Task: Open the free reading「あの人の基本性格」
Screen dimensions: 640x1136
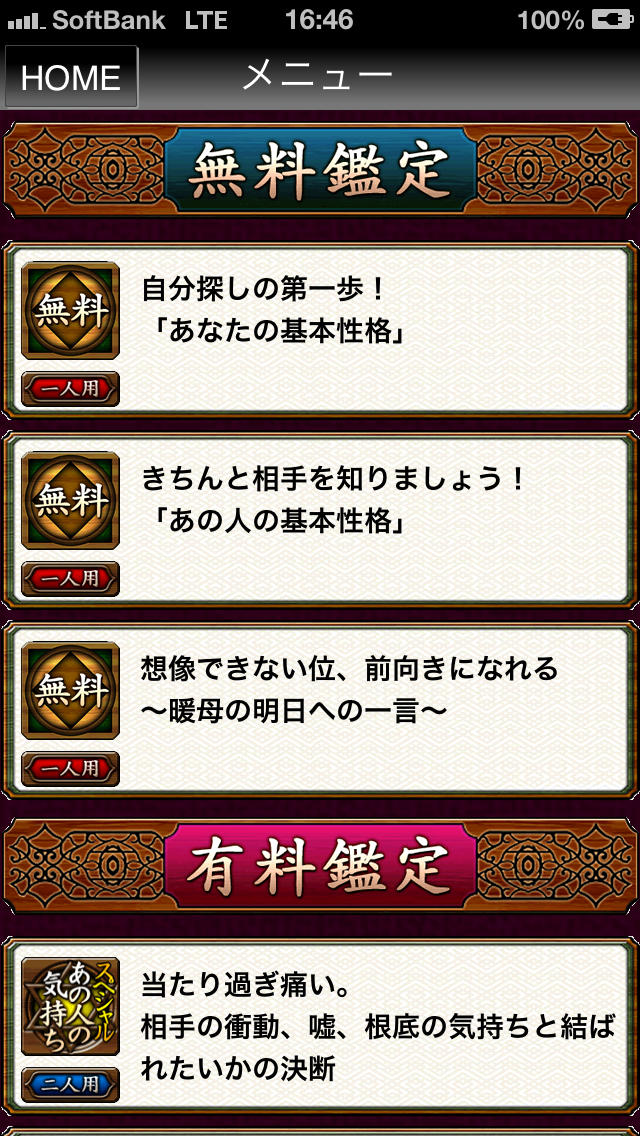Action: (x=320, y=518)
